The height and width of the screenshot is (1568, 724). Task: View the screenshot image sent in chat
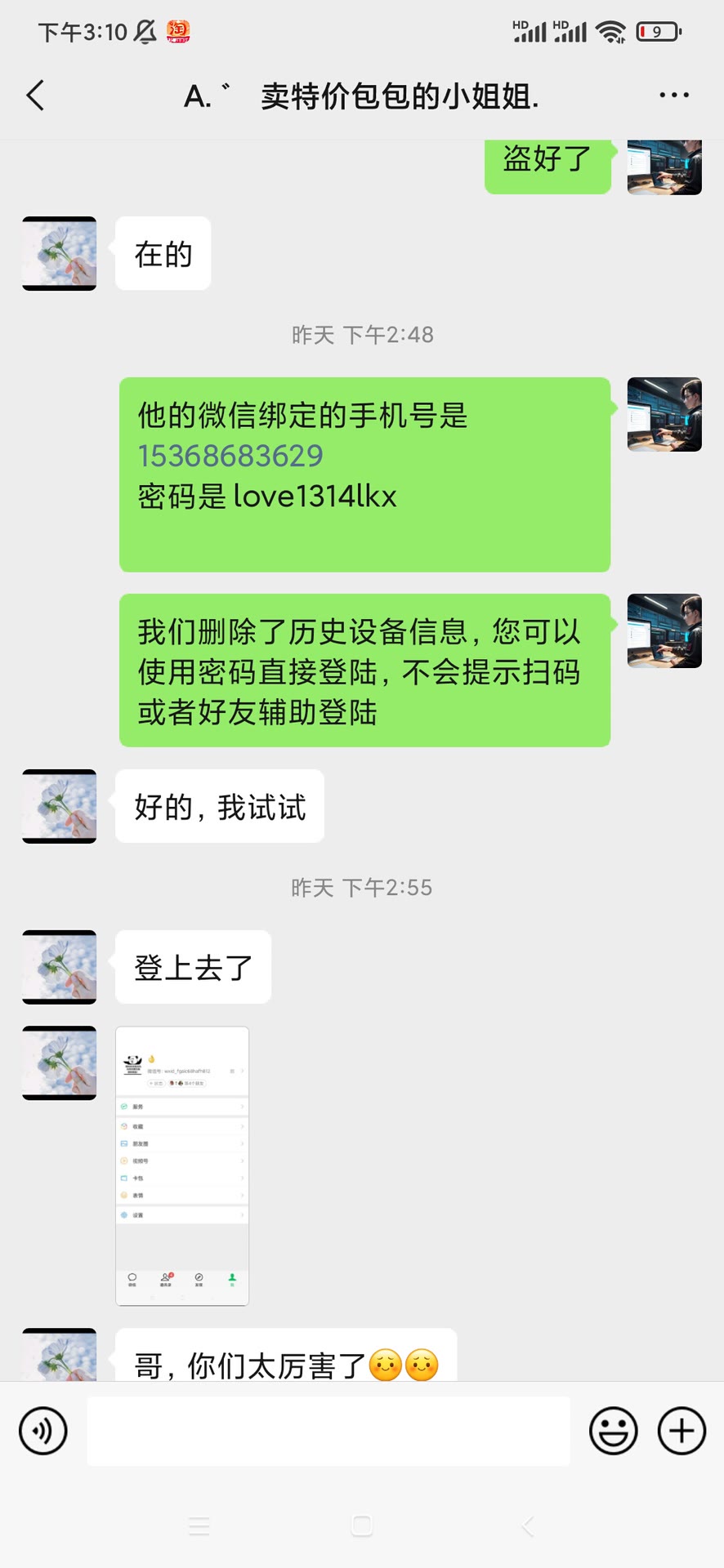(x=182, y=1165)
